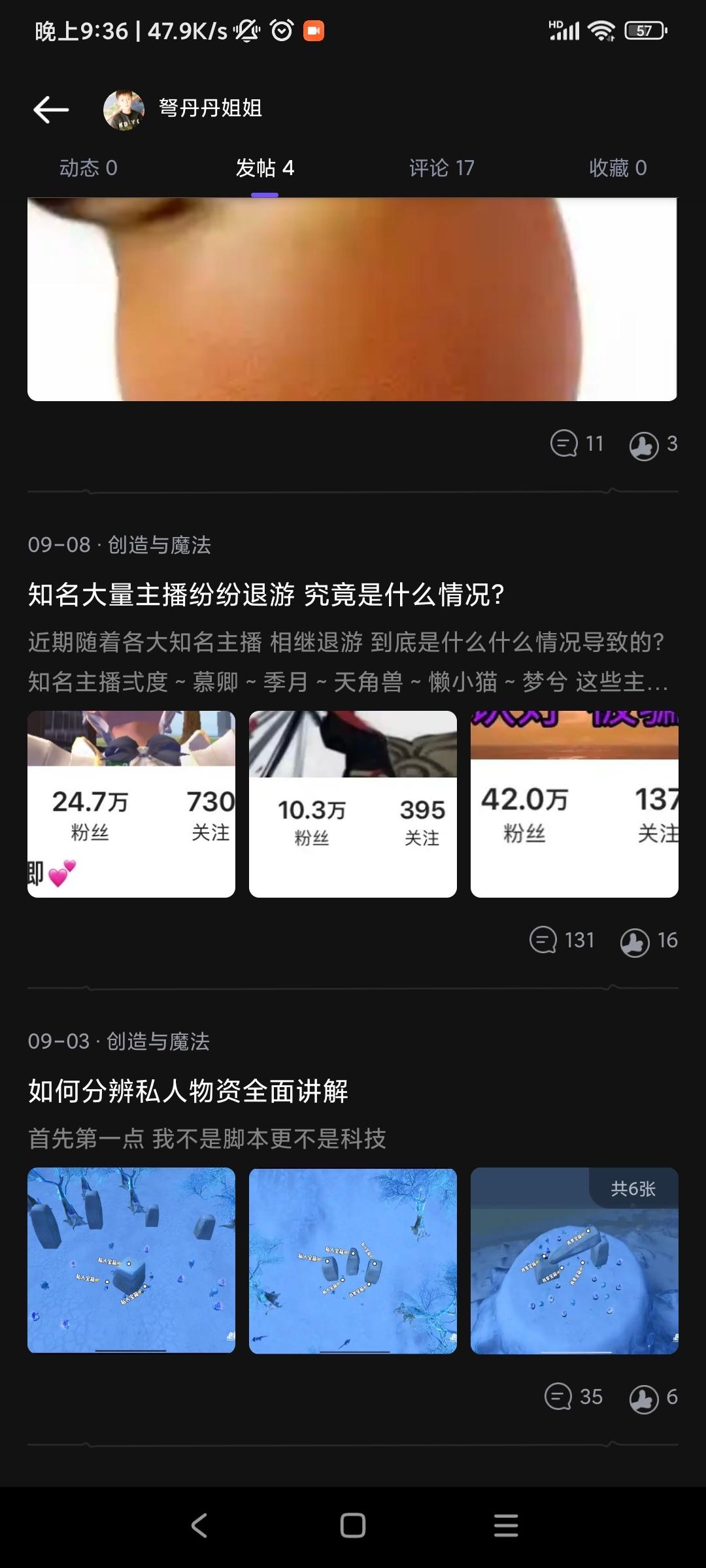Open comments on the post with 35 comments
706x1568 pixels.
[573, 1397]
